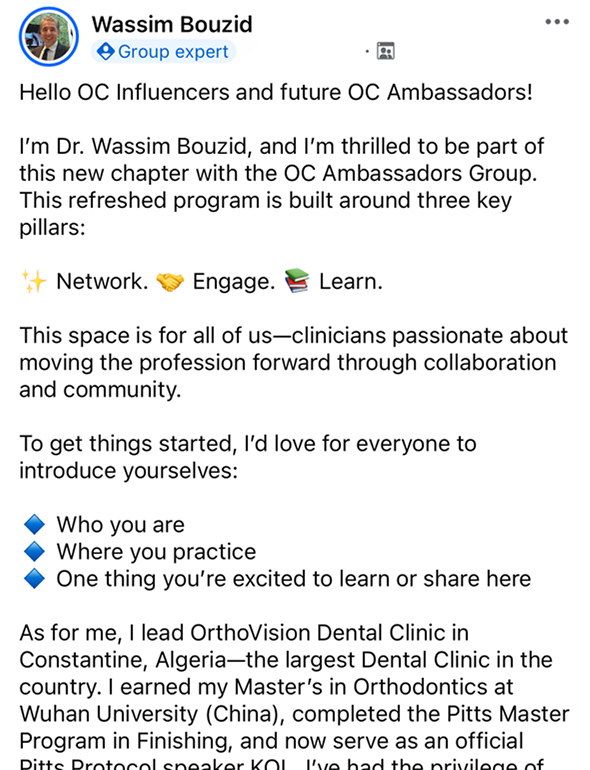Tap the Group expert badge
Screen dimensions: 590x770
click(163, 52)
